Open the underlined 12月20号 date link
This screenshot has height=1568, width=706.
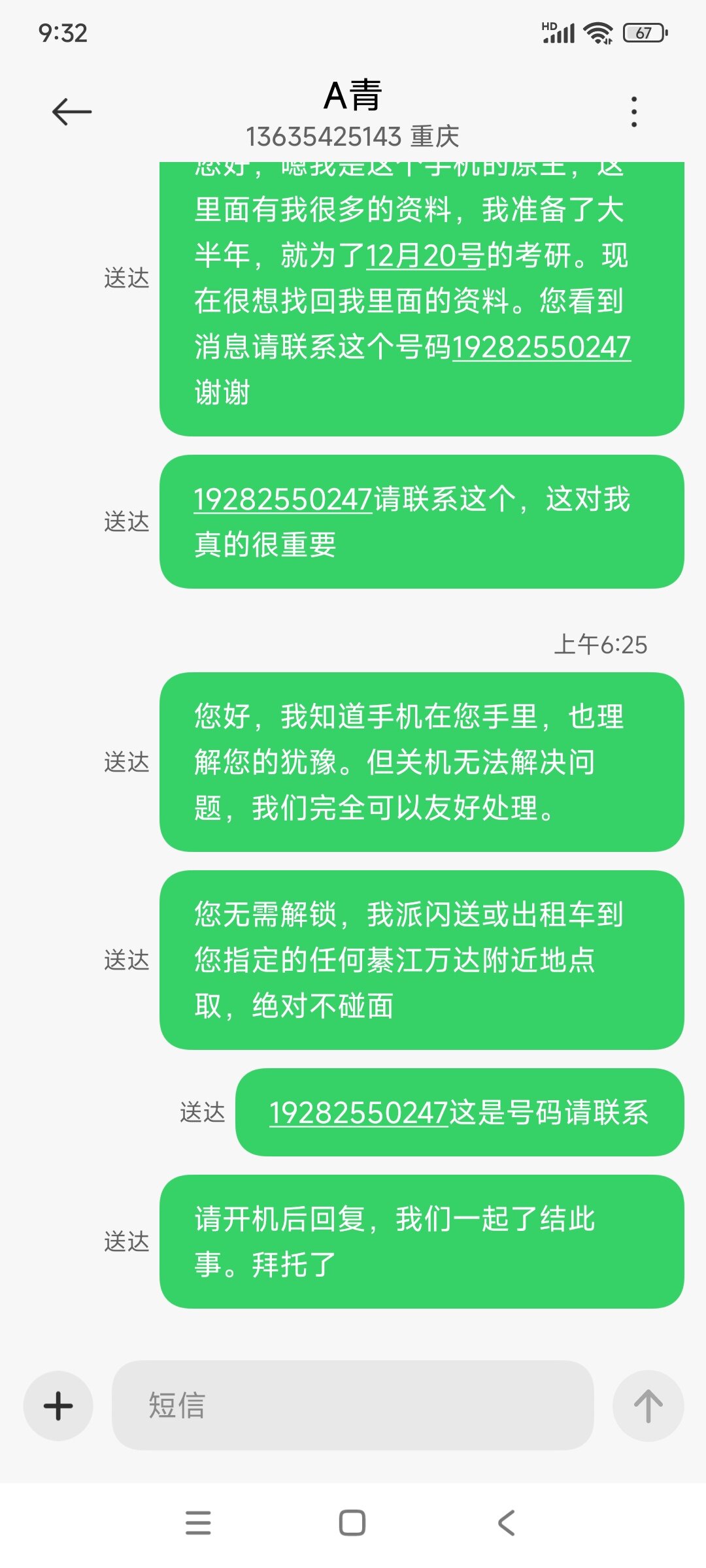[425, 255]
